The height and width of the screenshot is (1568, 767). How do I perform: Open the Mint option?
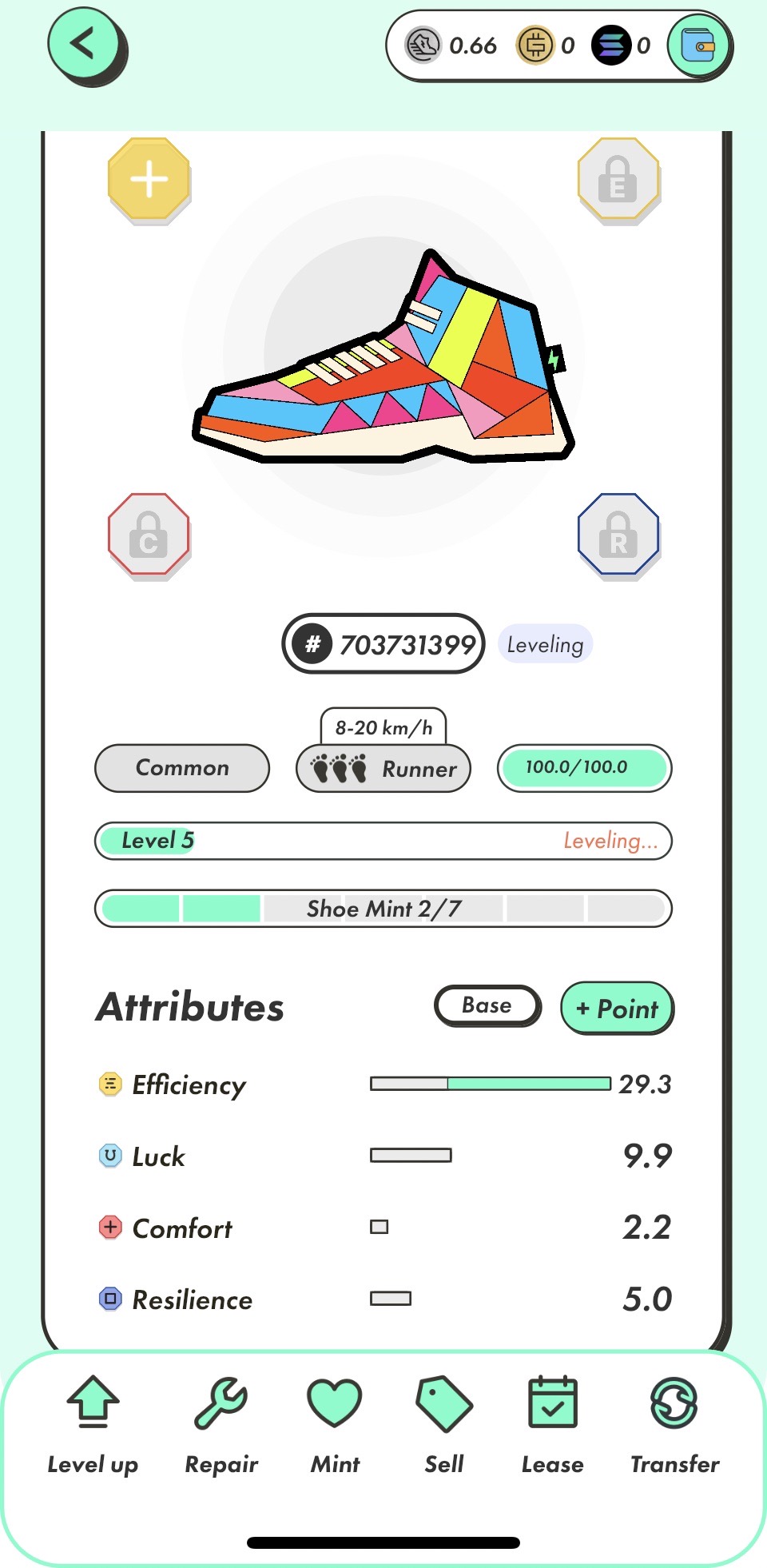pos(335,1424)
